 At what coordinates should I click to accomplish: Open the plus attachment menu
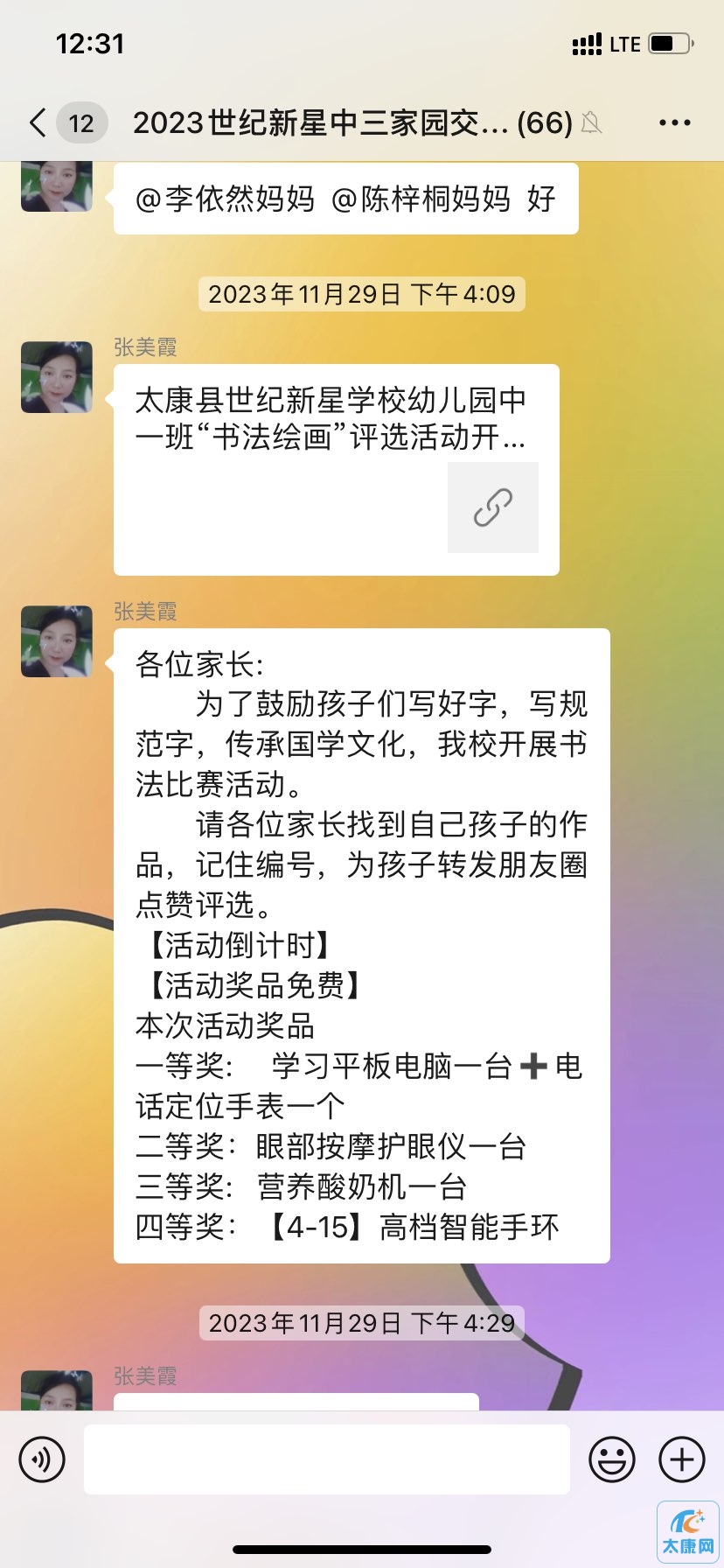coord(682,1459)
